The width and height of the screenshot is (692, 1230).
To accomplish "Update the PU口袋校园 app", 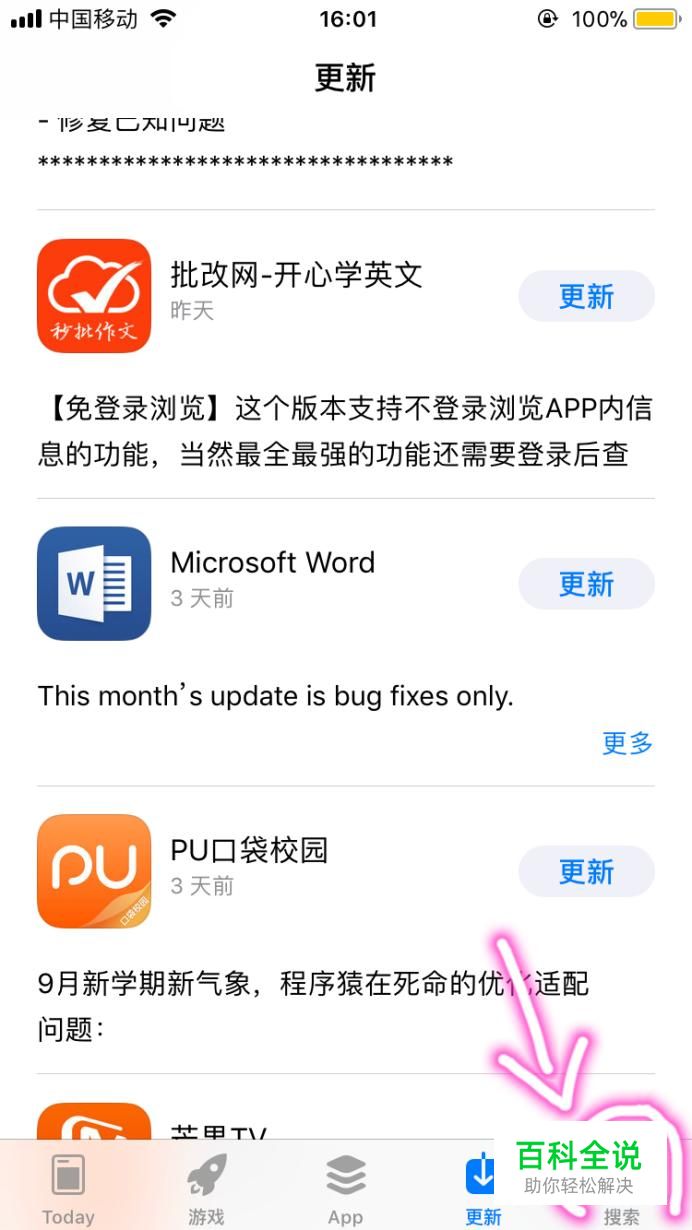I will click(x=586, y=872).
